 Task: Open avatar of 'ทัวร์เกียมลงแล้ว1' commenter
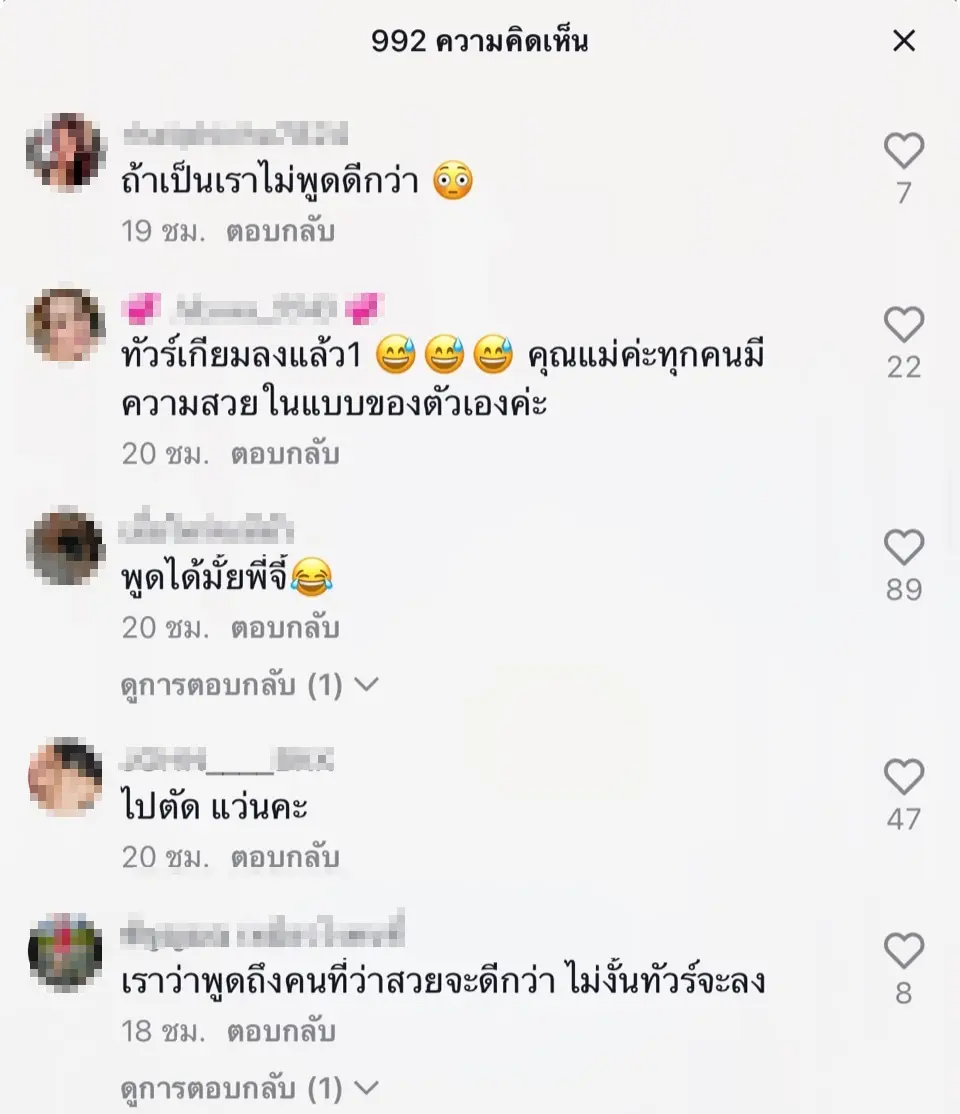66,325
